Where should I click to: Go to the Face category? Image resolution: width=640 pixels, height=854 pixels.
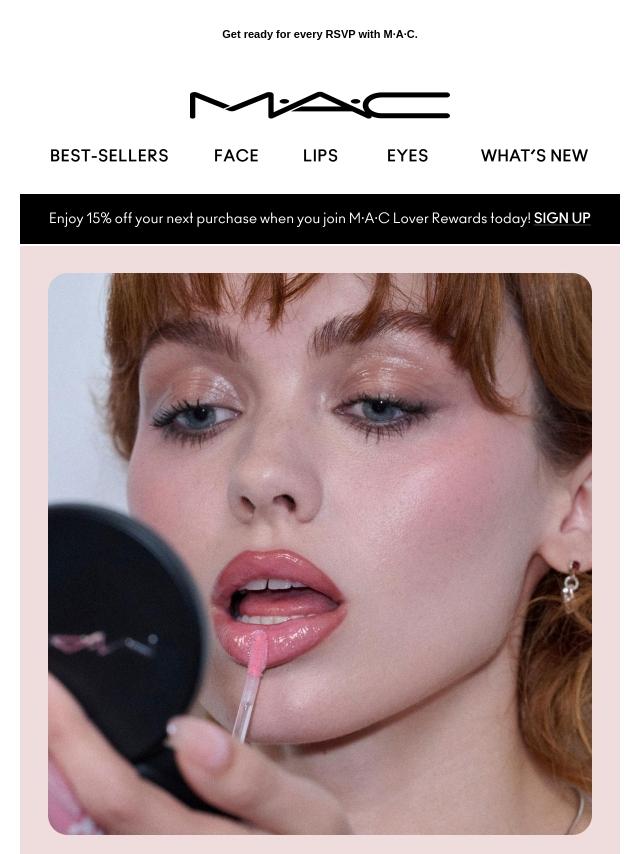(236, 156)
